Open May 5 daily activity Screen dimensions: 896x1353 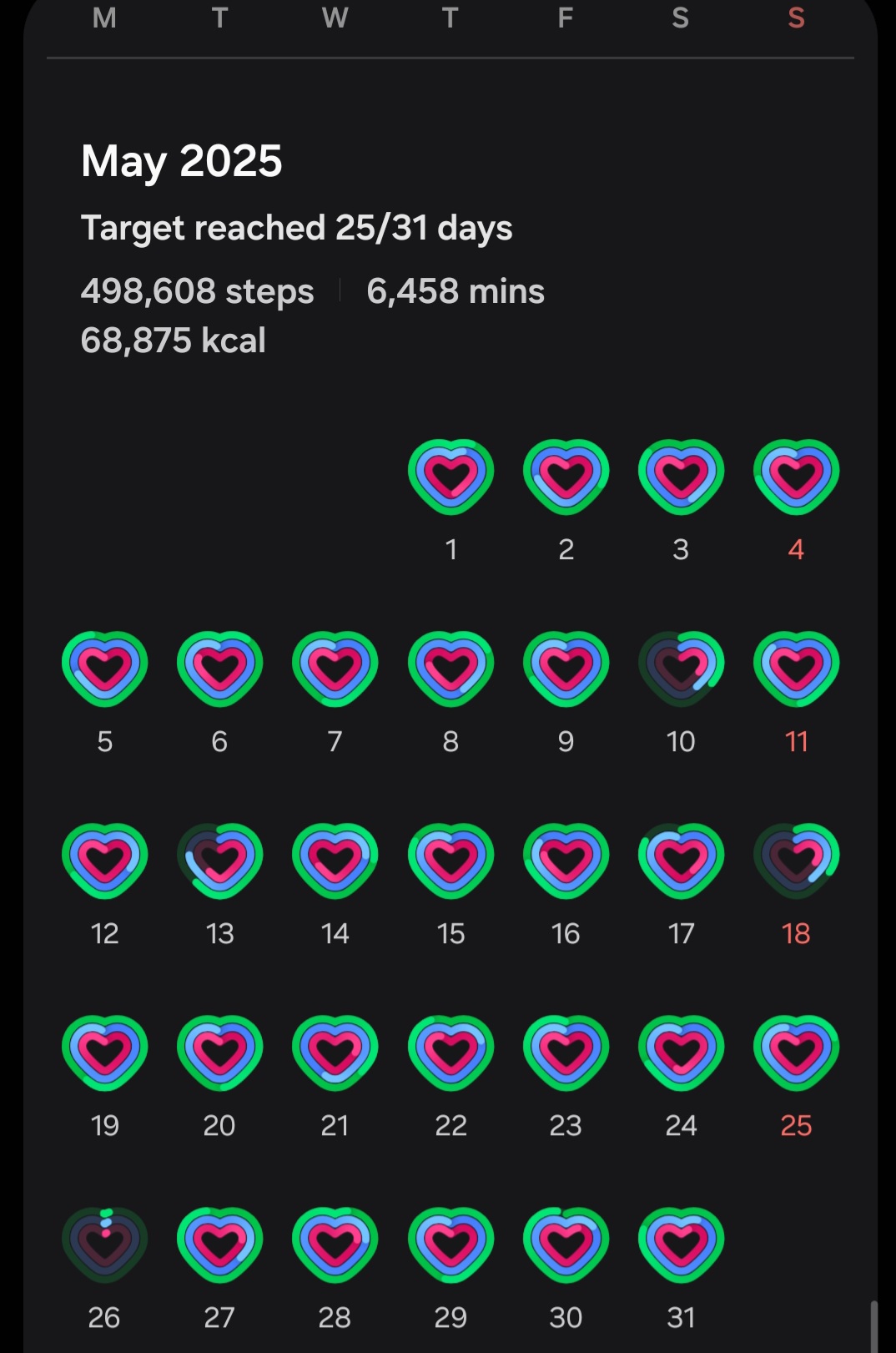tap(105, 669)
